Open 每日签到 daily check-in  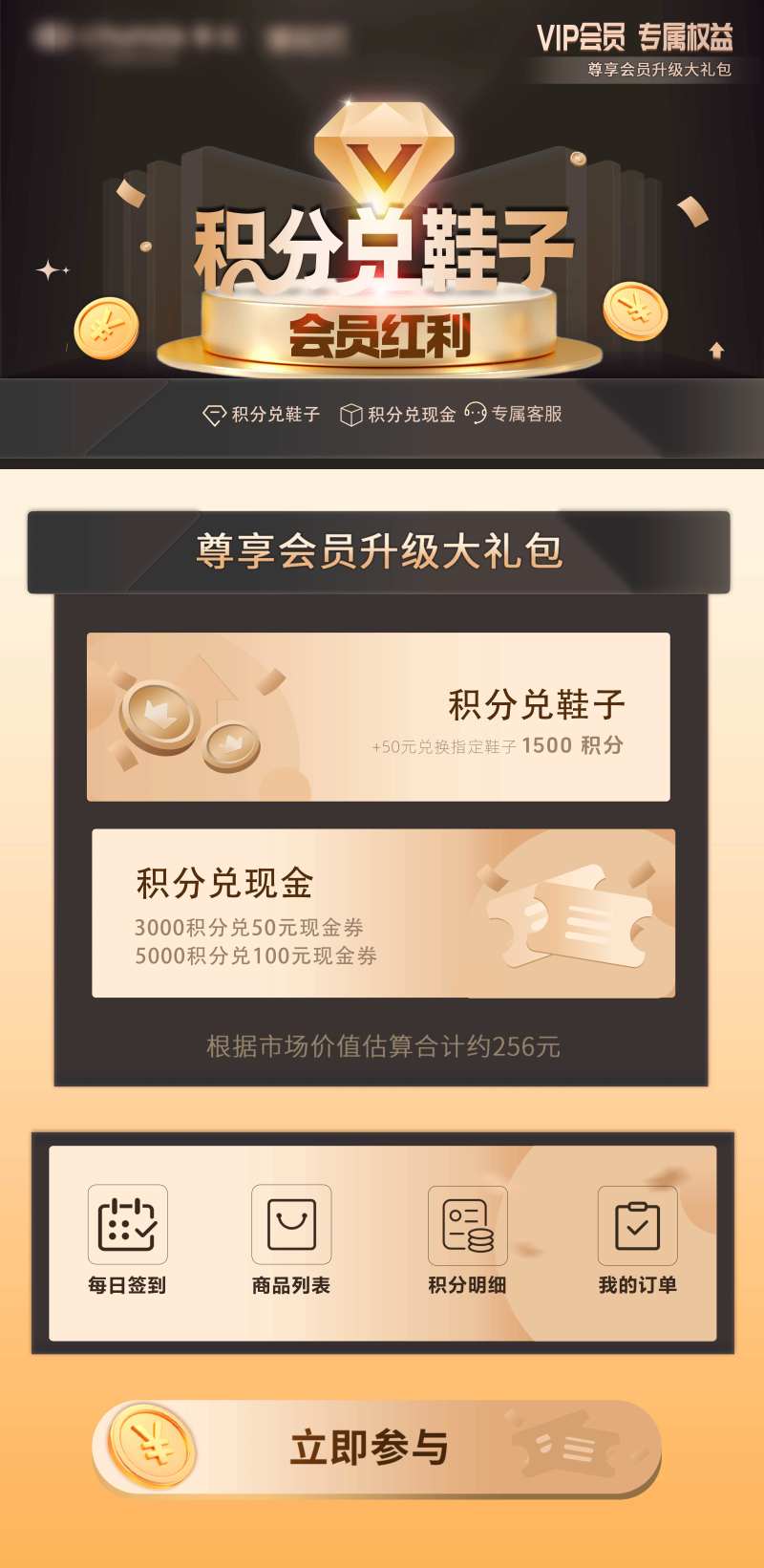[127, 1240]
